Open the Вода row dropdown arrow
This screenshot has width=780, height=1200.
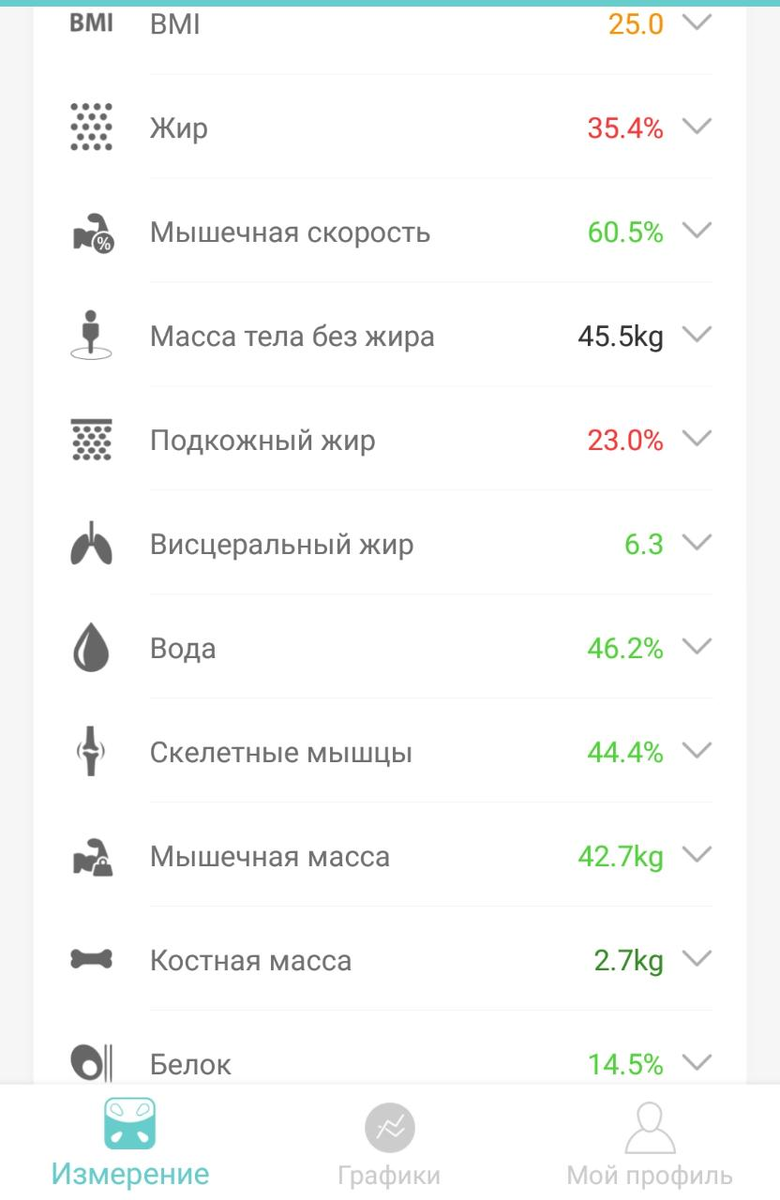696,647
